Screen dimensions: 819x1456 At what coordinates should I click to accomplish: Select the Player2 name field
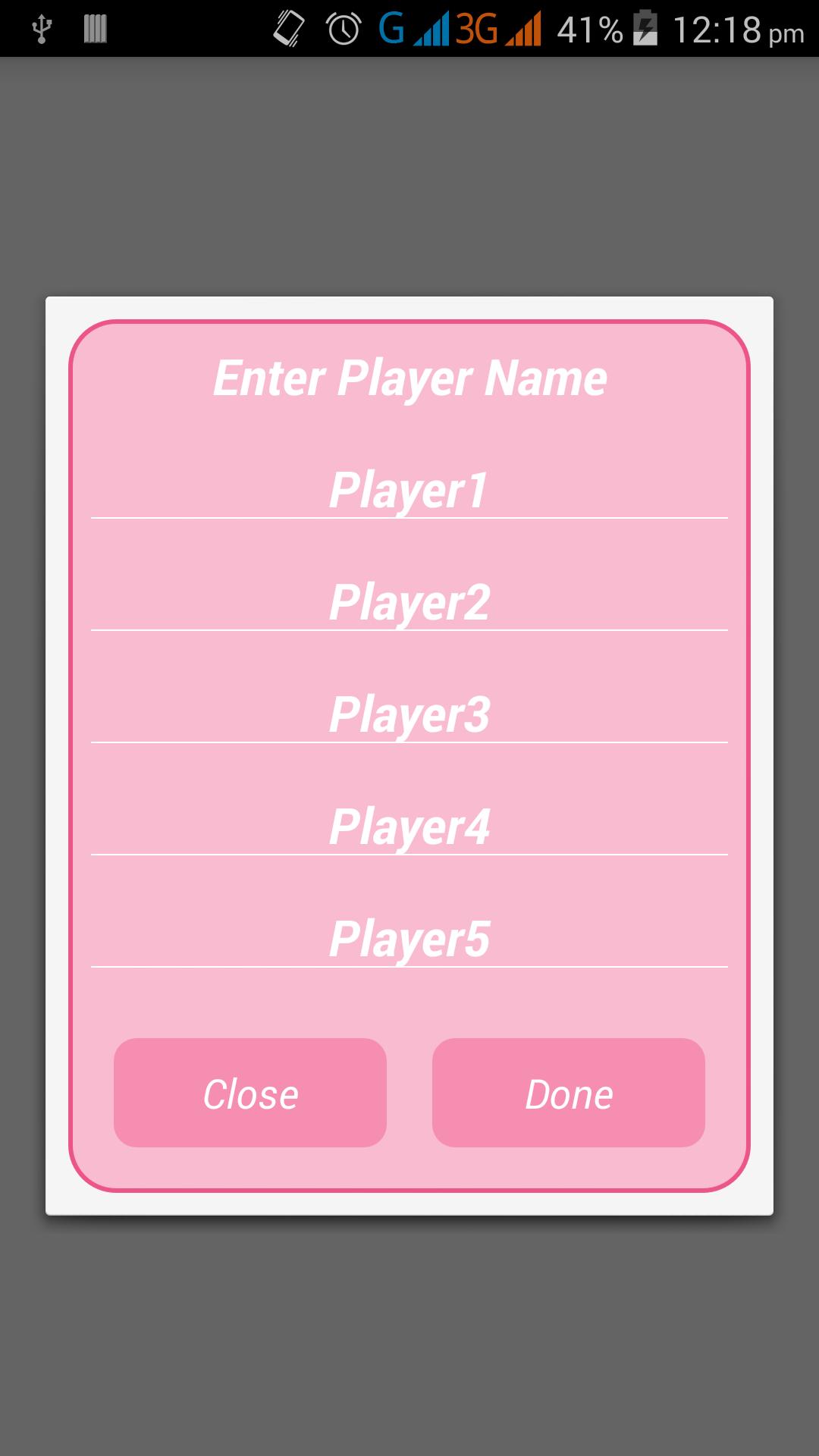(409, 602)
